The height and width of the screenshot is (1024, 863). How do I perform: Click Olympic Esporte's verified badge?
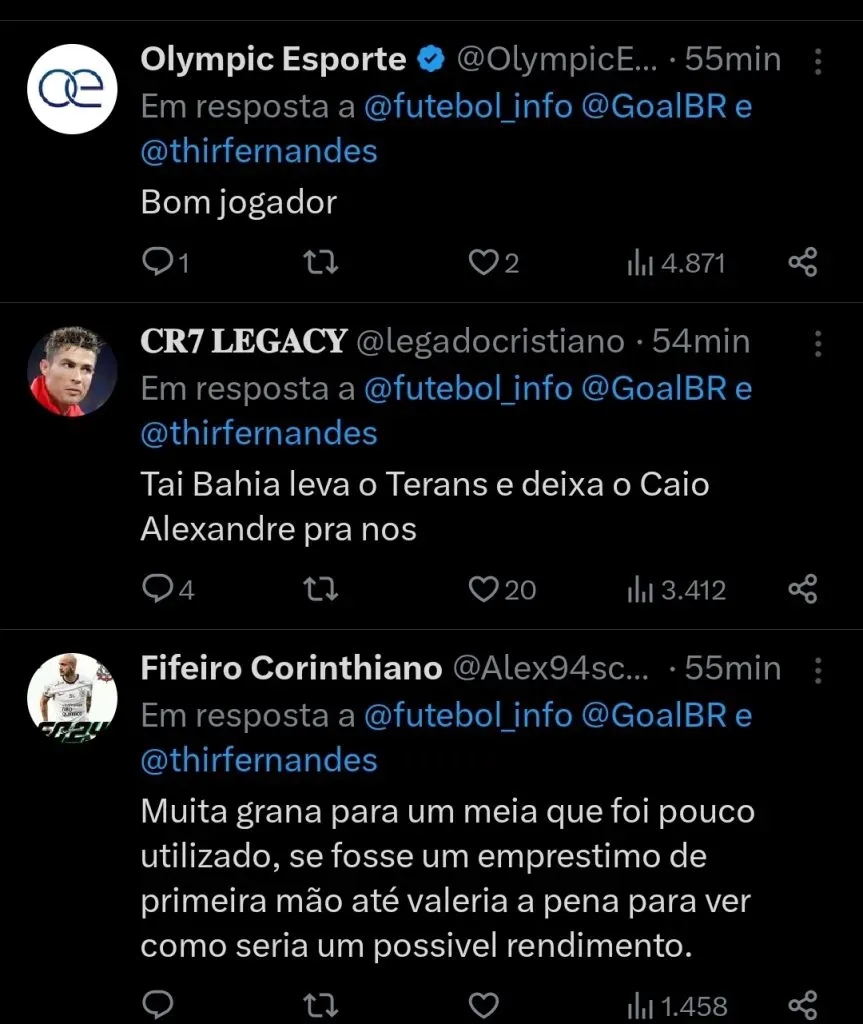tap(428, 58)
